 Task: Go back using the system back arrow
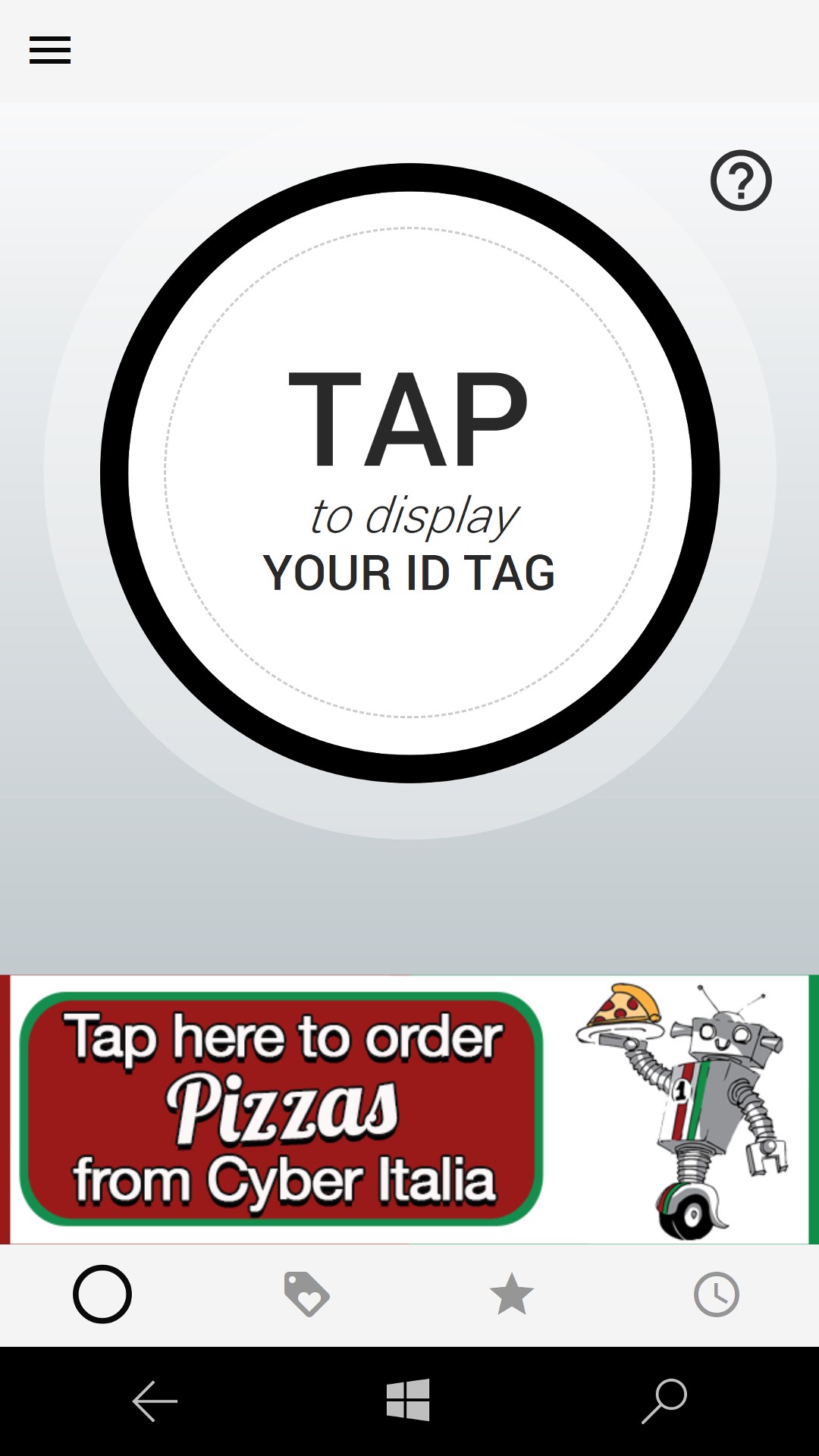click(155, 1401)
